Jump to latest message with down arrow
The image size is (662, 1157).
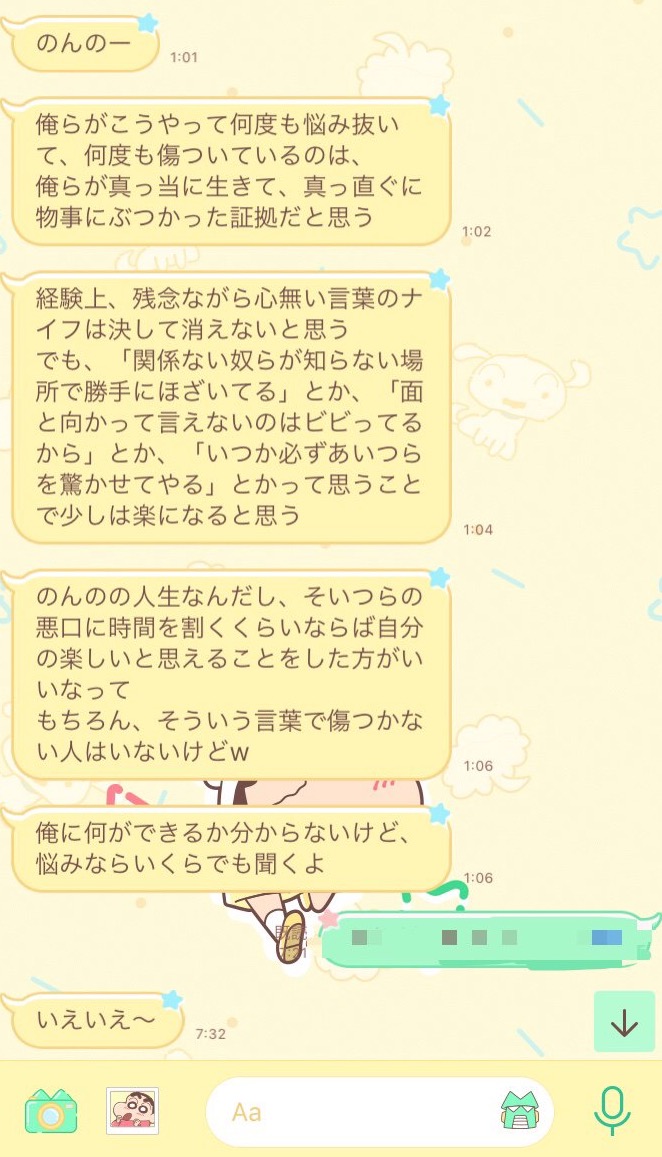624,1021
